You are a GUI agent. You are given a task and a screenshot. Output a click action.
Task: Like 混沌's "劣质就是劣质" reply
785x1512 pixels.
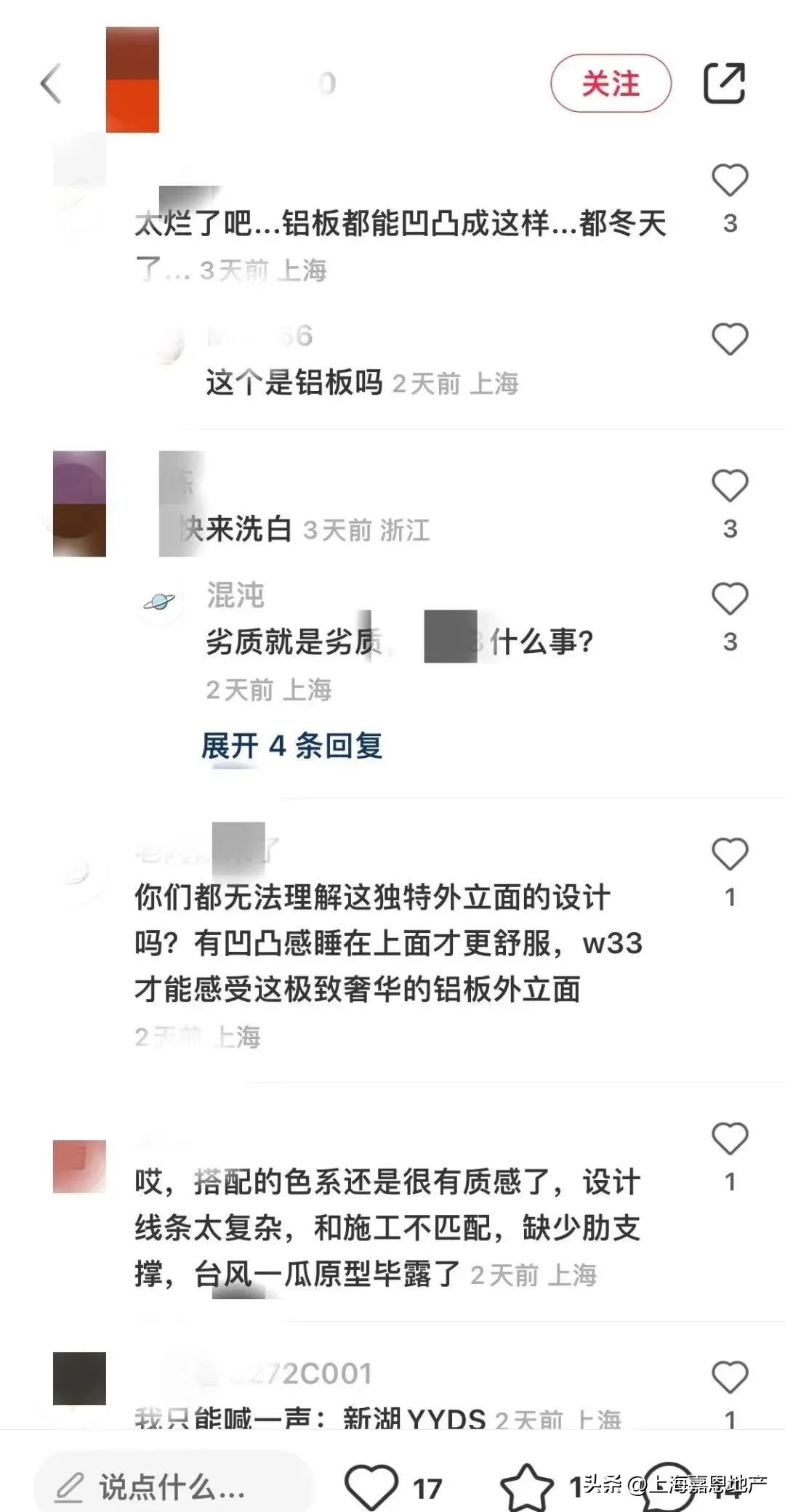730,597
